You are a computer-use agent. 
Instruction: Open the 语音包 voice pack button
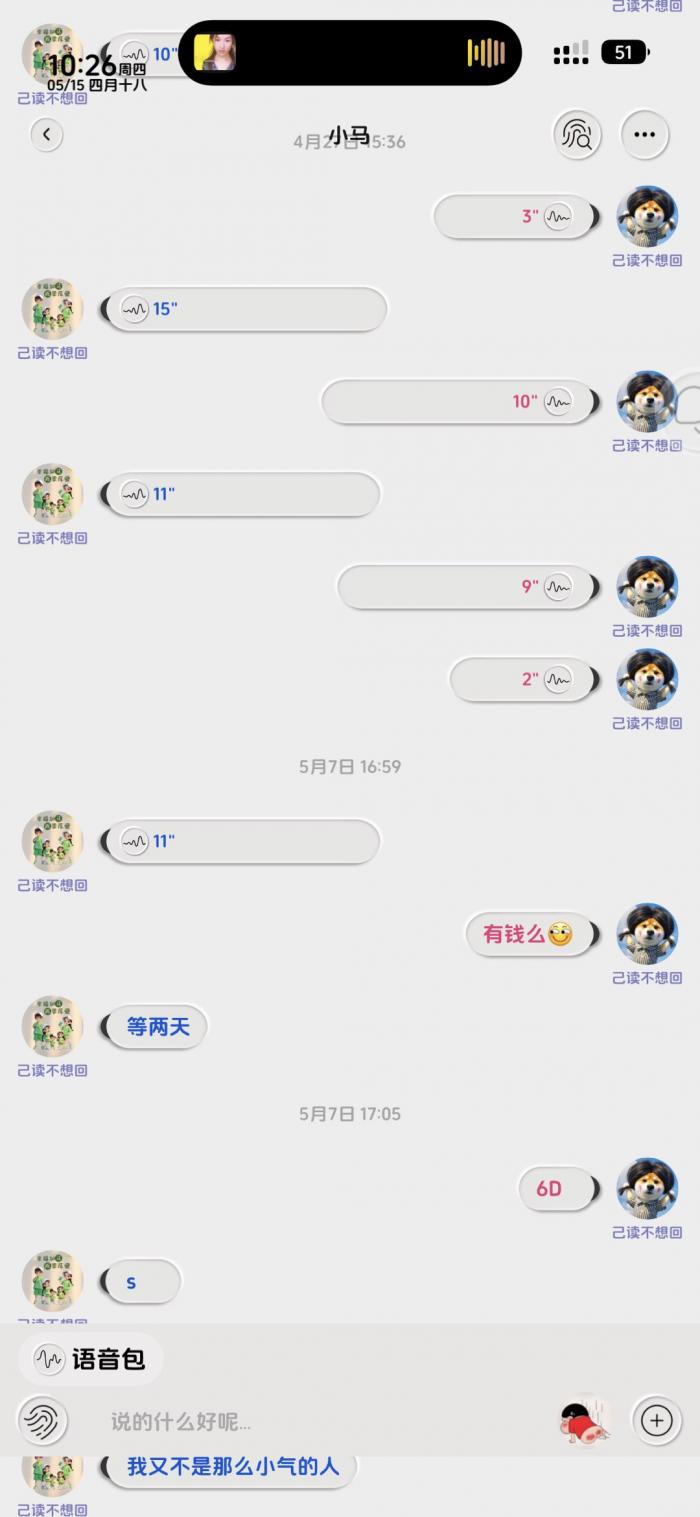tap(91, 1359)
